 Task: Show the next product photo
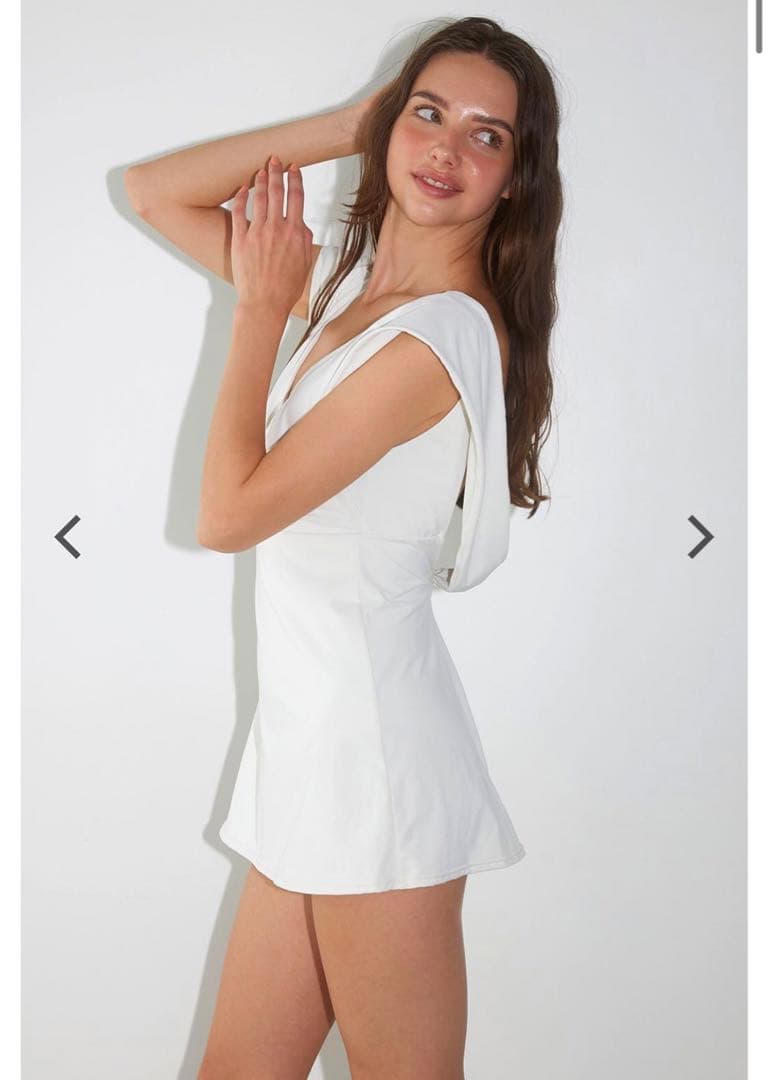tap(700, 537)
